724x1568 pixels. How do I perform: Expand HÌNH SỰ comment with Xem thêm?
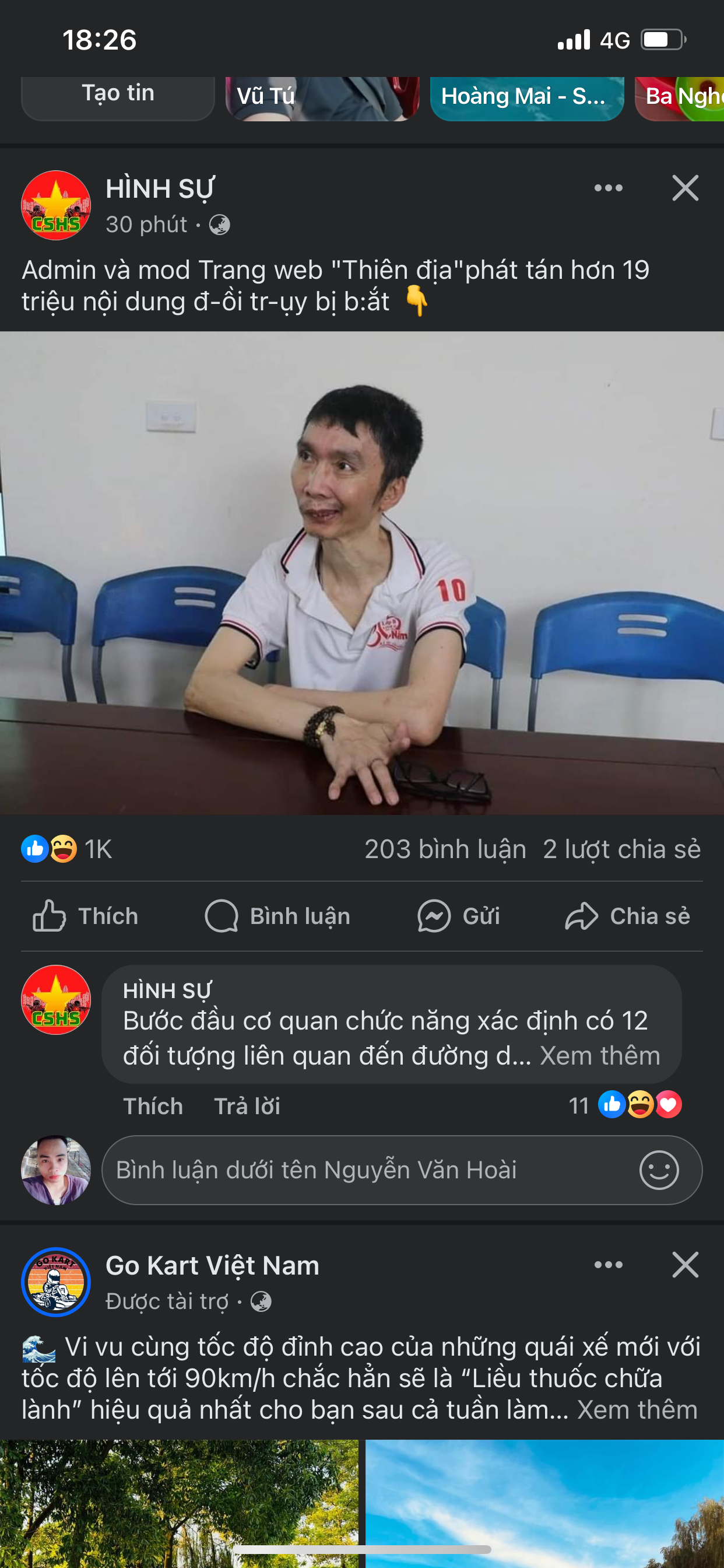[x=599, y=1056]
